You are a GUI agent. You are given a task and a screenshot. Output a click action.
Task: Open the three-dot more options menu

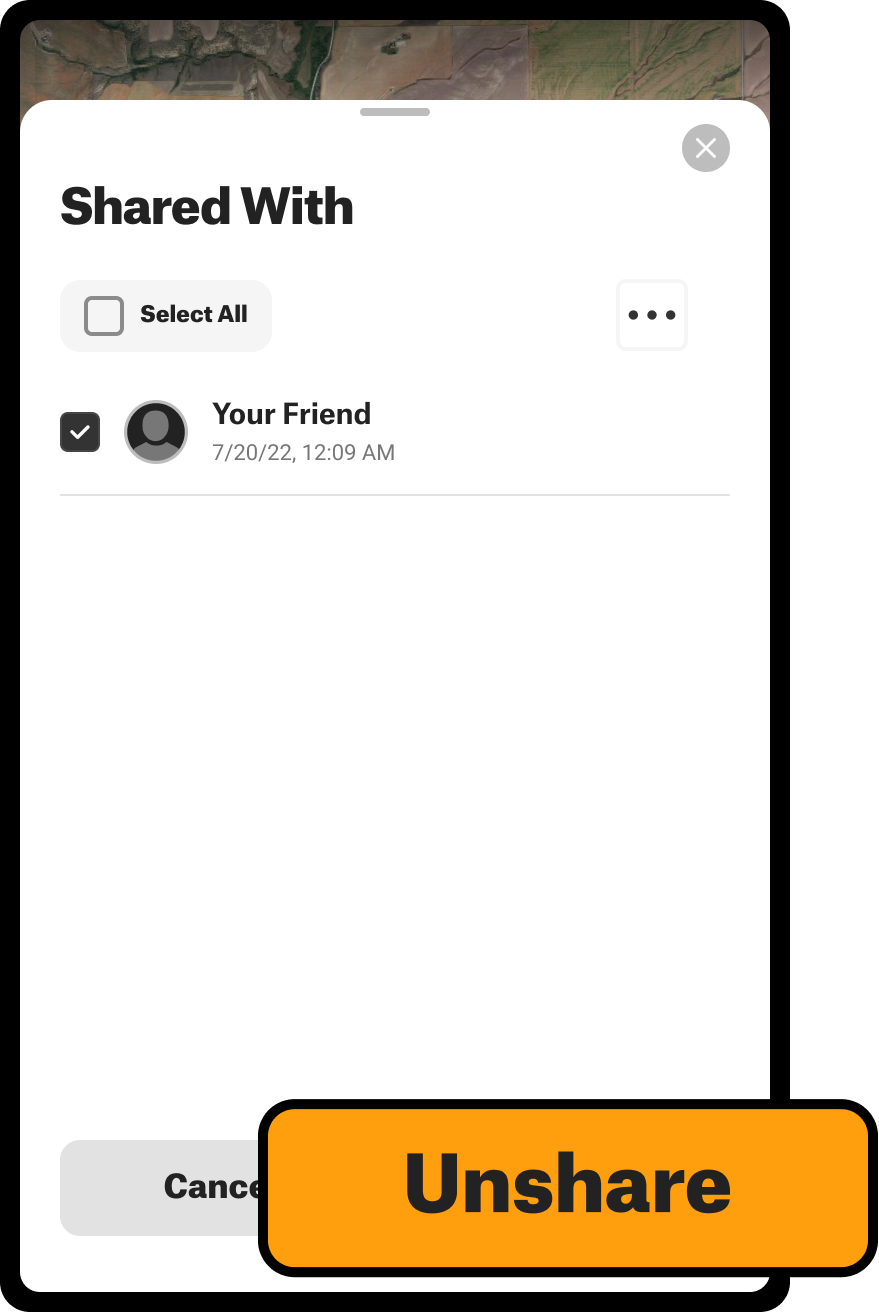652,315
